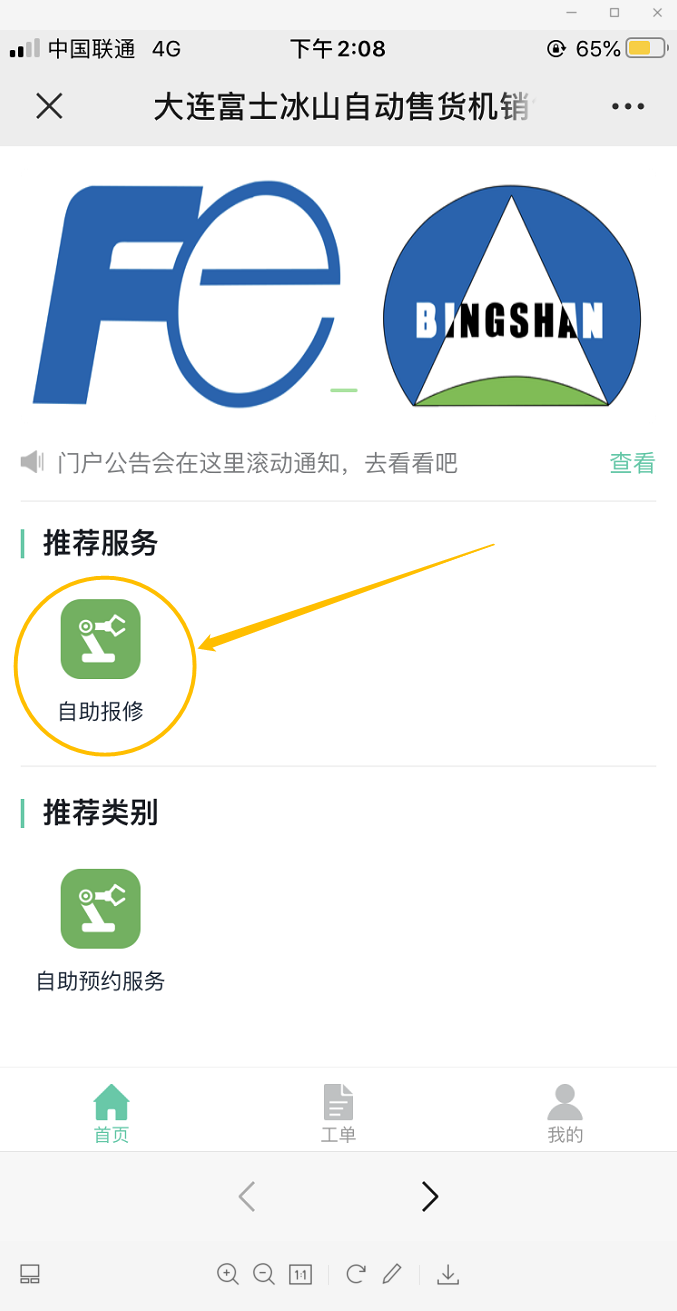Go forward with the right arrow

pyautogui.click(x=430, y=1196)
